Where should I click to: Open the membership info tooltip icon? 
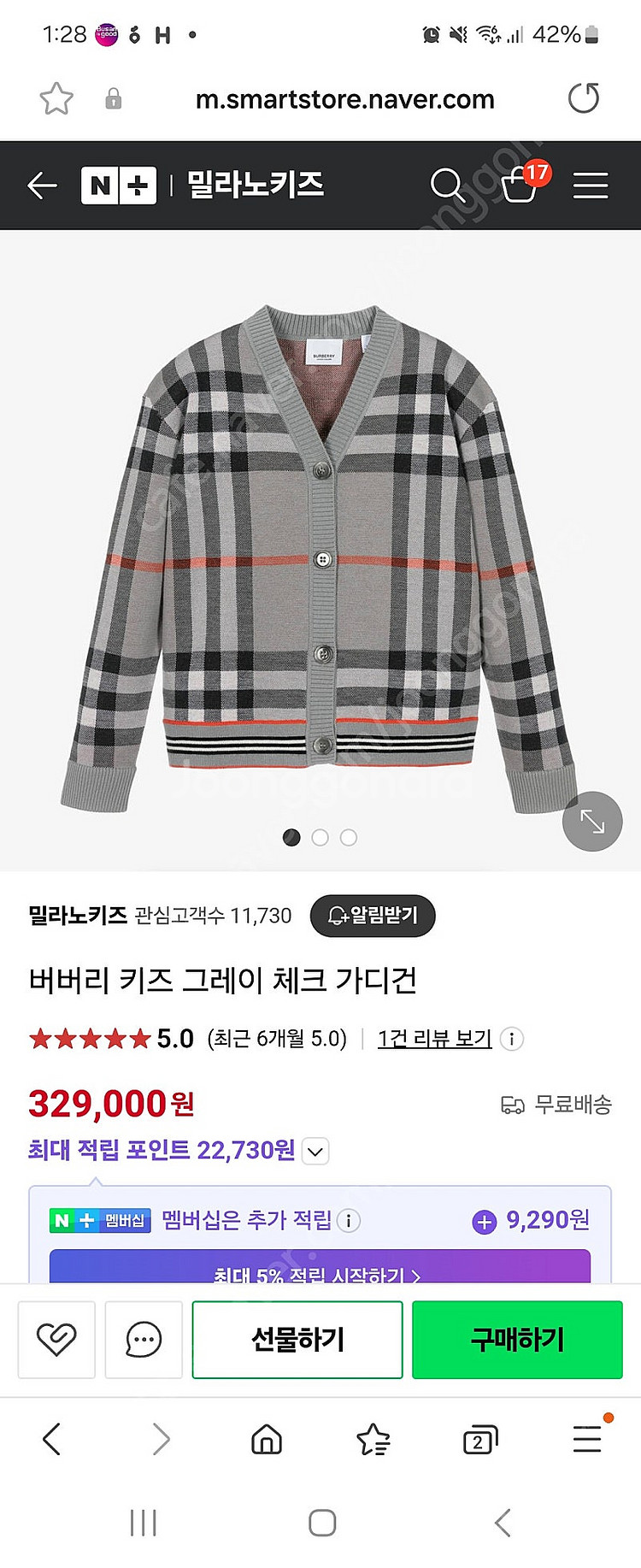tap(349, 1221)
